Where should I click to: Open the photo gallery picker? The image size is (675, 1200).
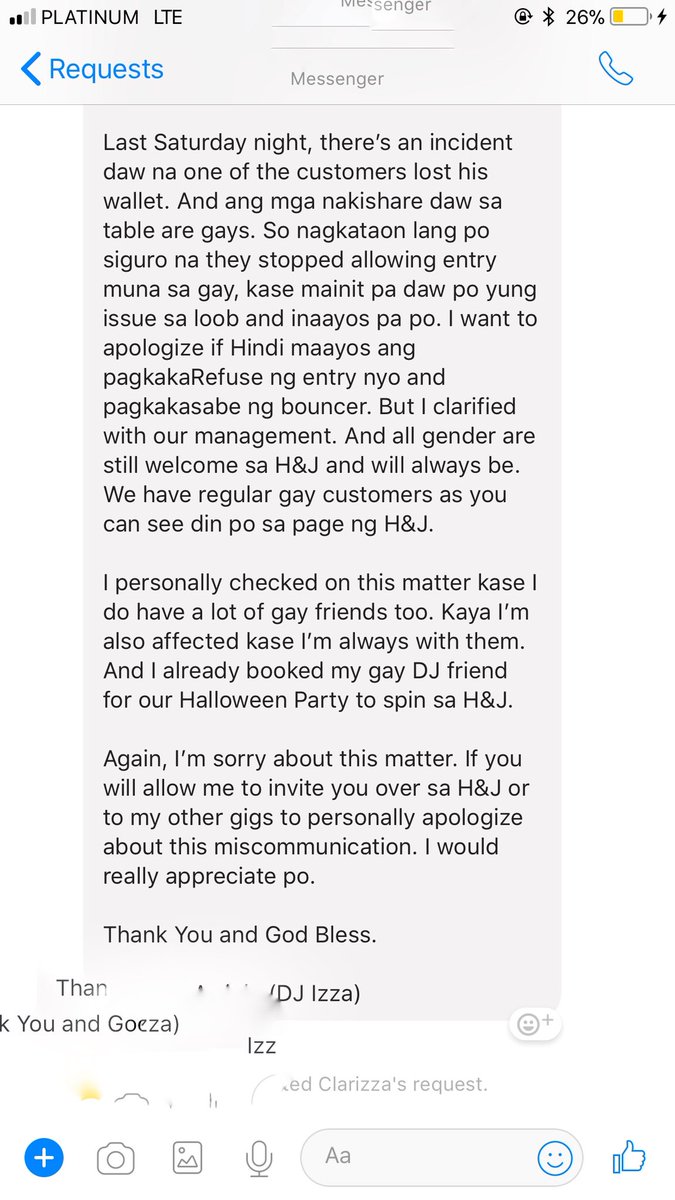pyautogui.click(x=187, y=1158)
